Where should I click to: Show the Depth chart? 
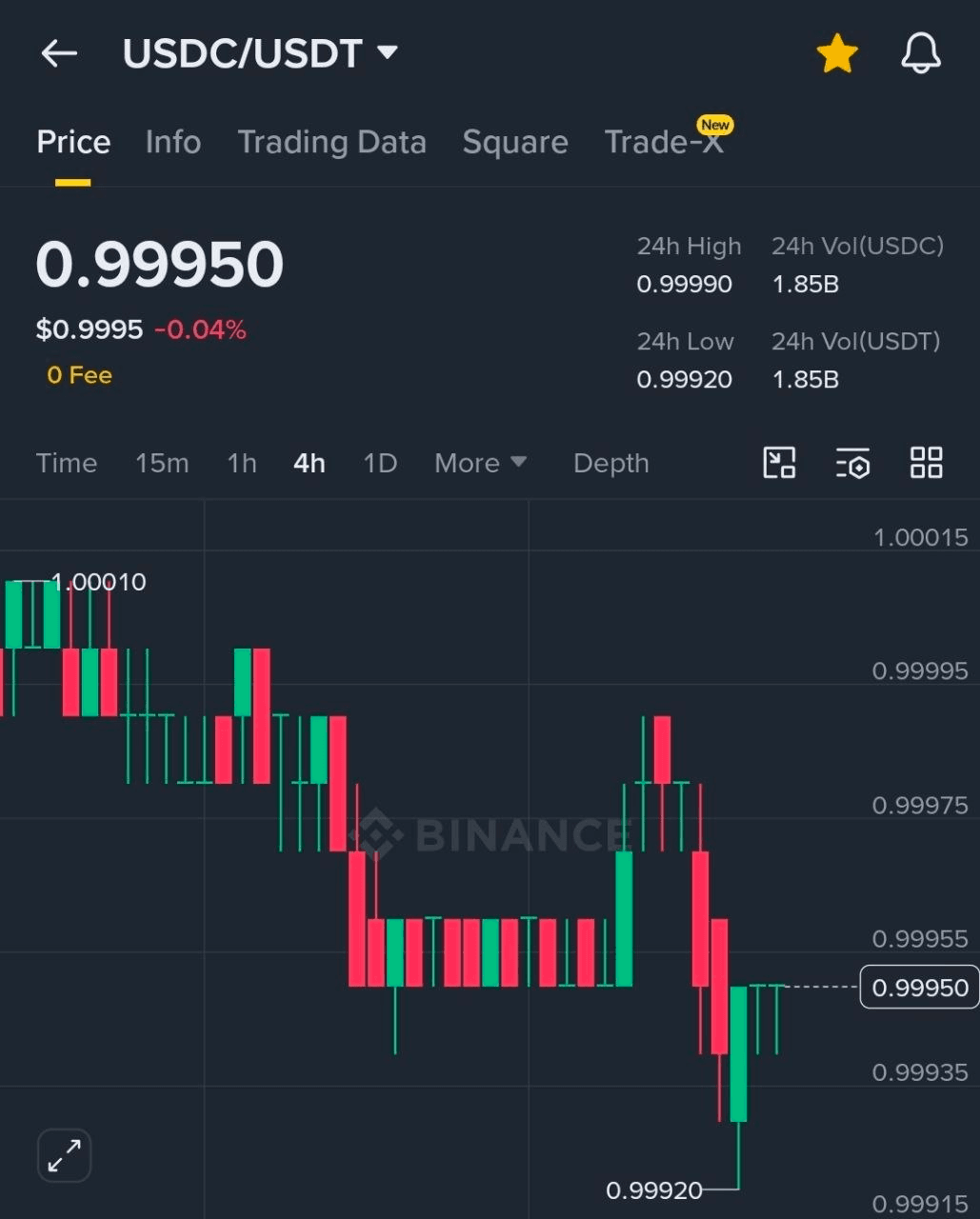click(x=610, y=463)
